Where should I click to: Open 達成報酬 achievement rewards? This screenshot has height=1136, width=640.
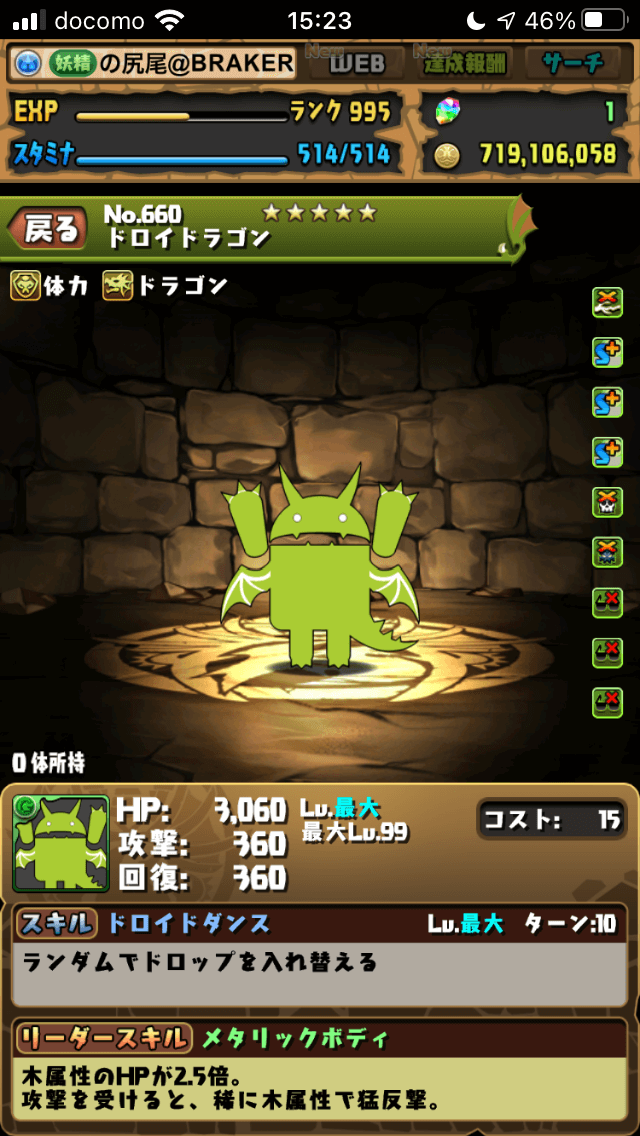[x=467, y=64]
